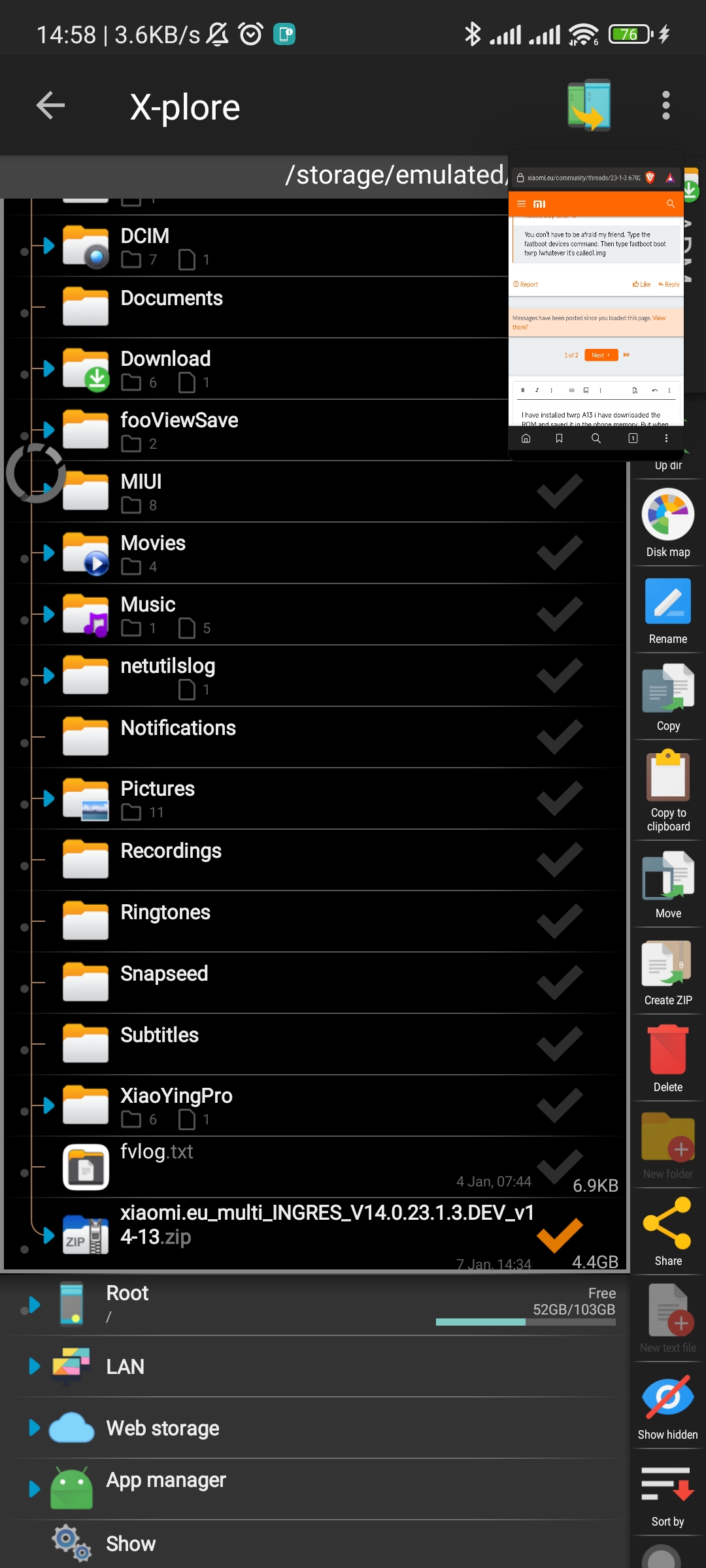Open the overflow menu

(665, 106)
